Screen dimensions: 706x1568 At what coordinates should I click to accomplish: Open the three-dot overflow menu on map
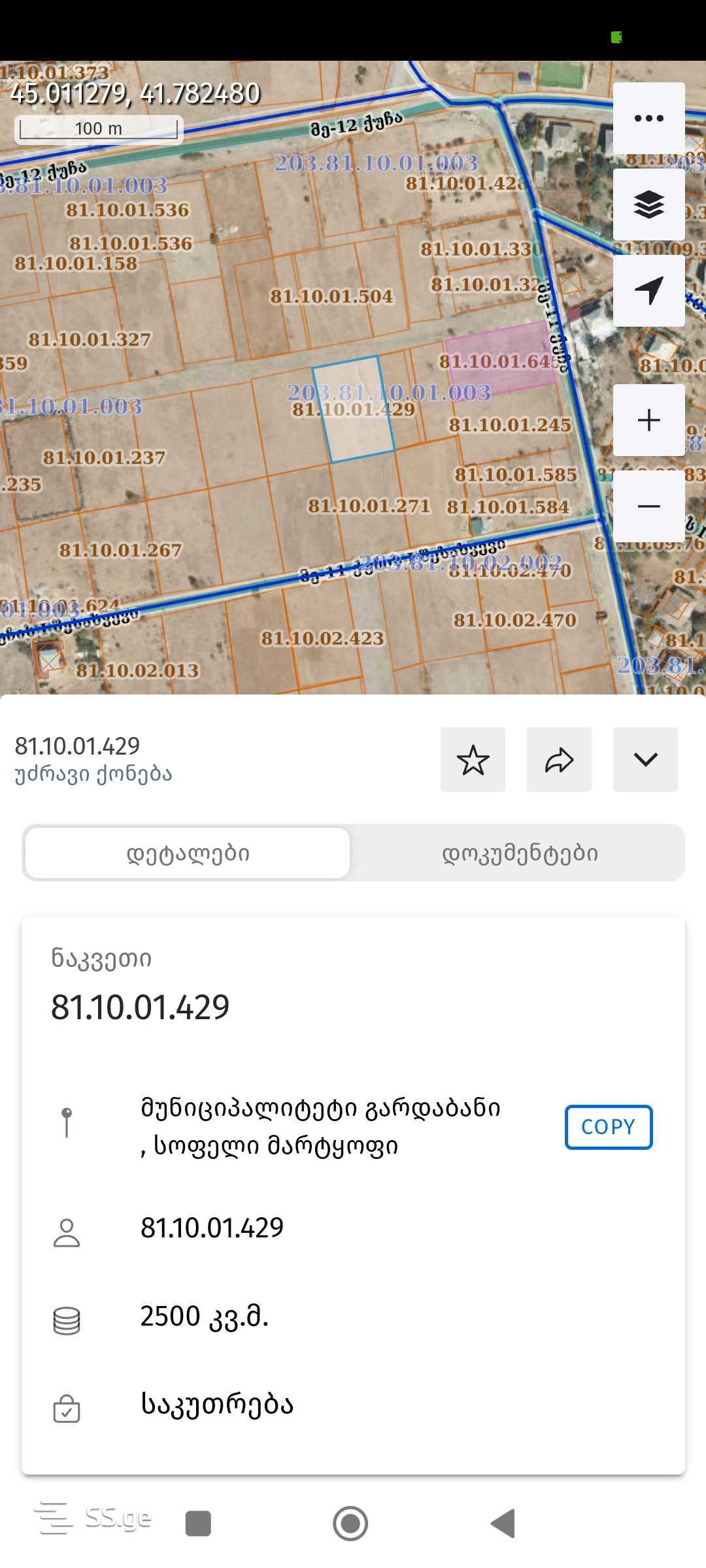tap(648, 118)
